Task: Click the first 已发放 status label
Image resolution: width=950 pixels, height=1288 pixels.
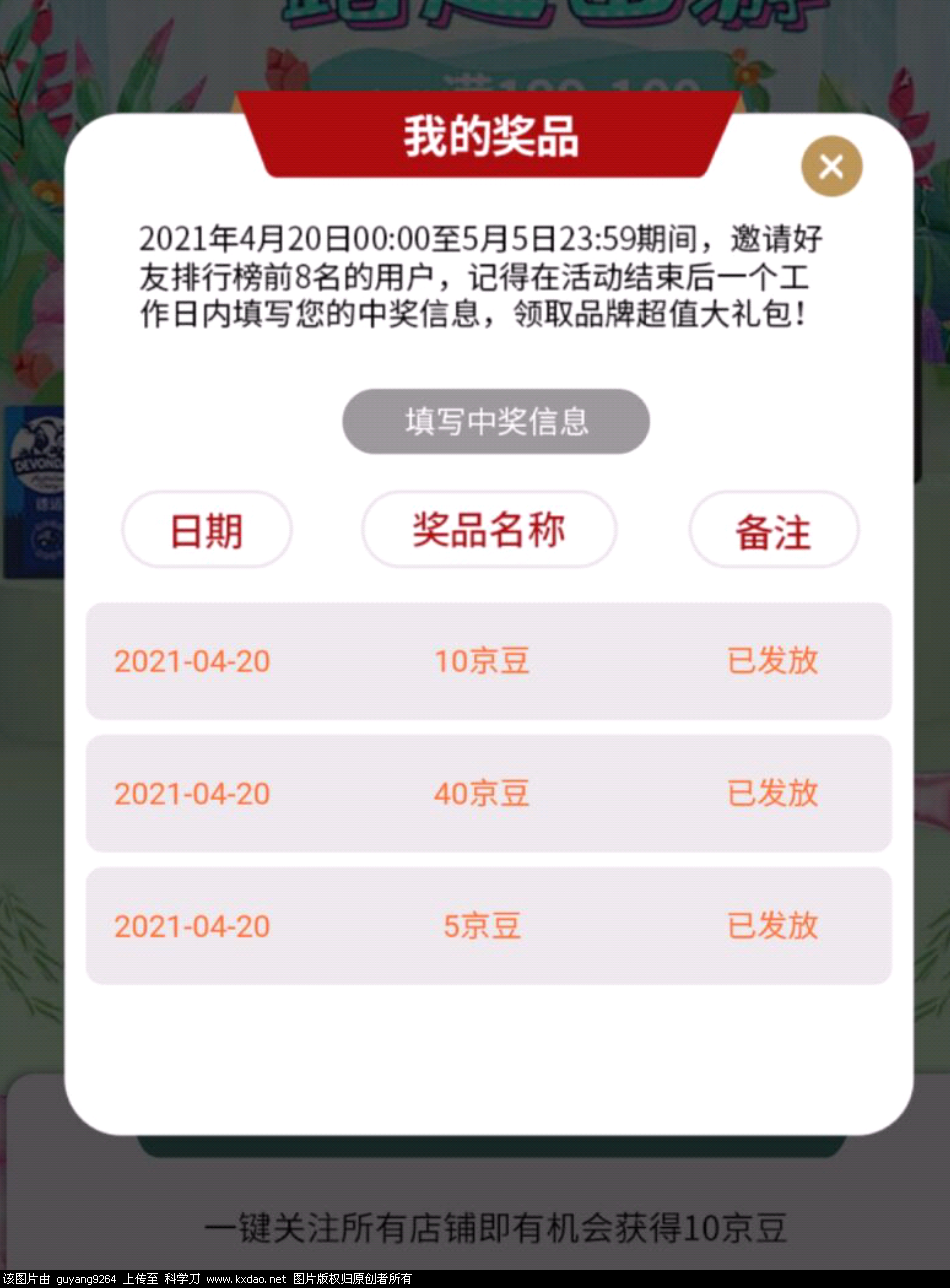Action: pos(771,661)
